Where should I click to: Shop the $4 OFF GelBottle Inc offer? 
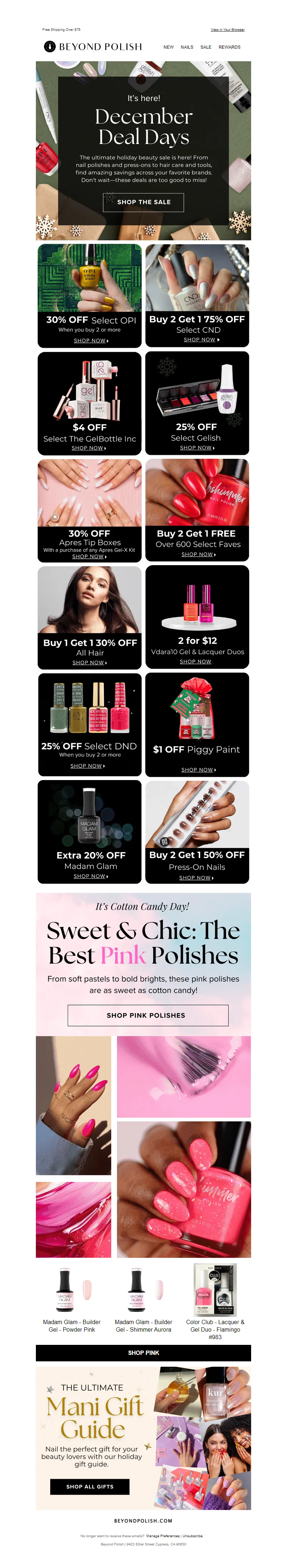click(x=89, y=448)
